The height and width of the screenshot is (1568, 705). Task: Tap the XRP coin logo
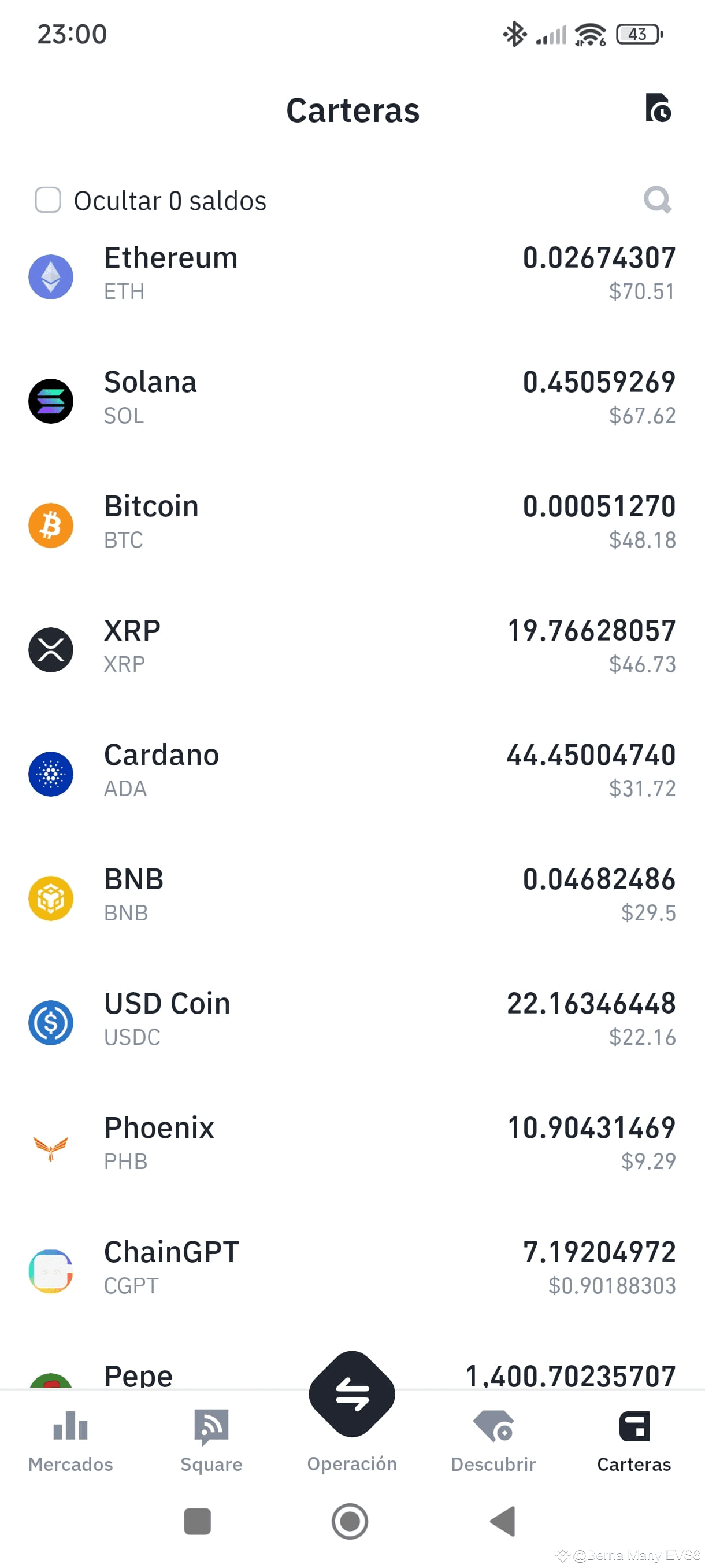tap(50, 649)
